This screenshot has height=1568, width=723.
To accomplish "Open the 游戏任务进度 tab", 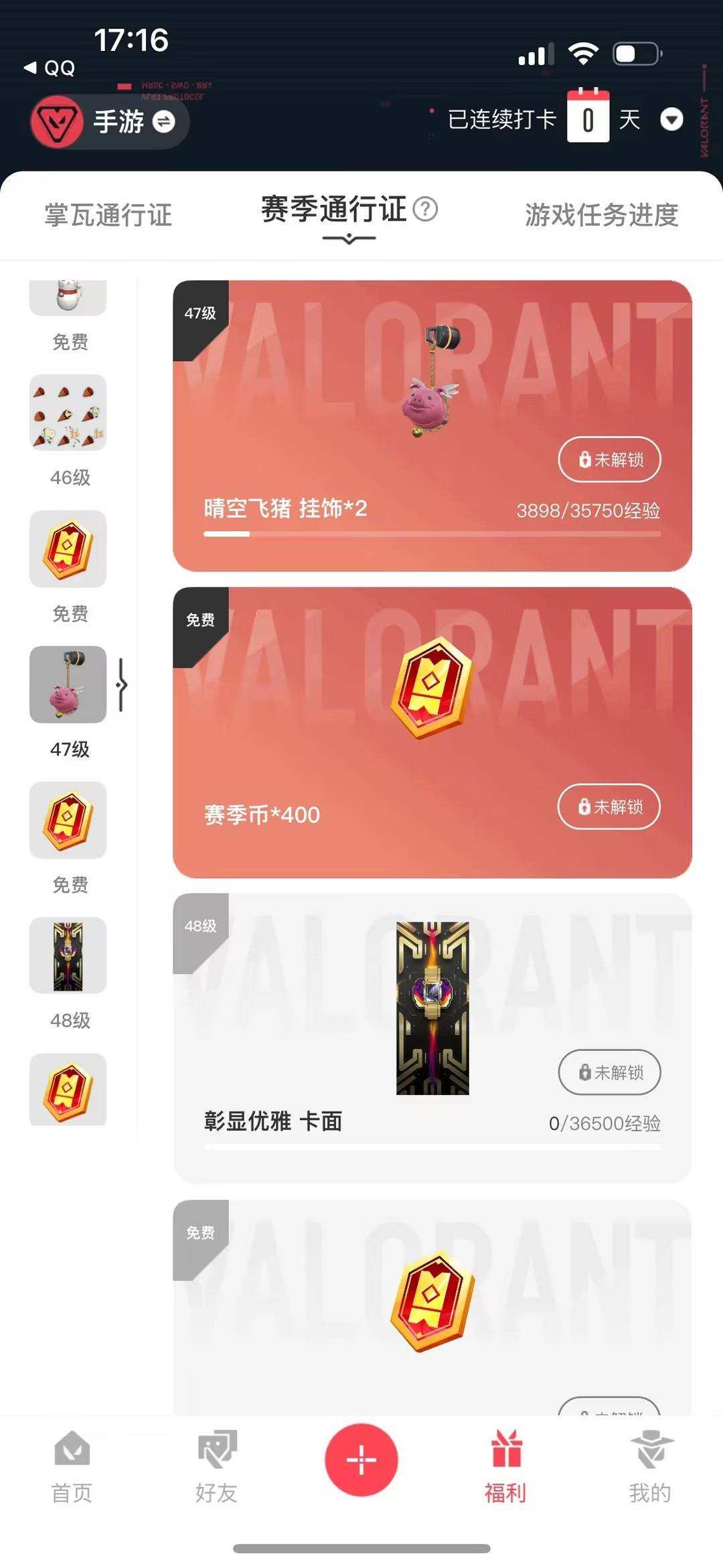I will click(602, 216).
